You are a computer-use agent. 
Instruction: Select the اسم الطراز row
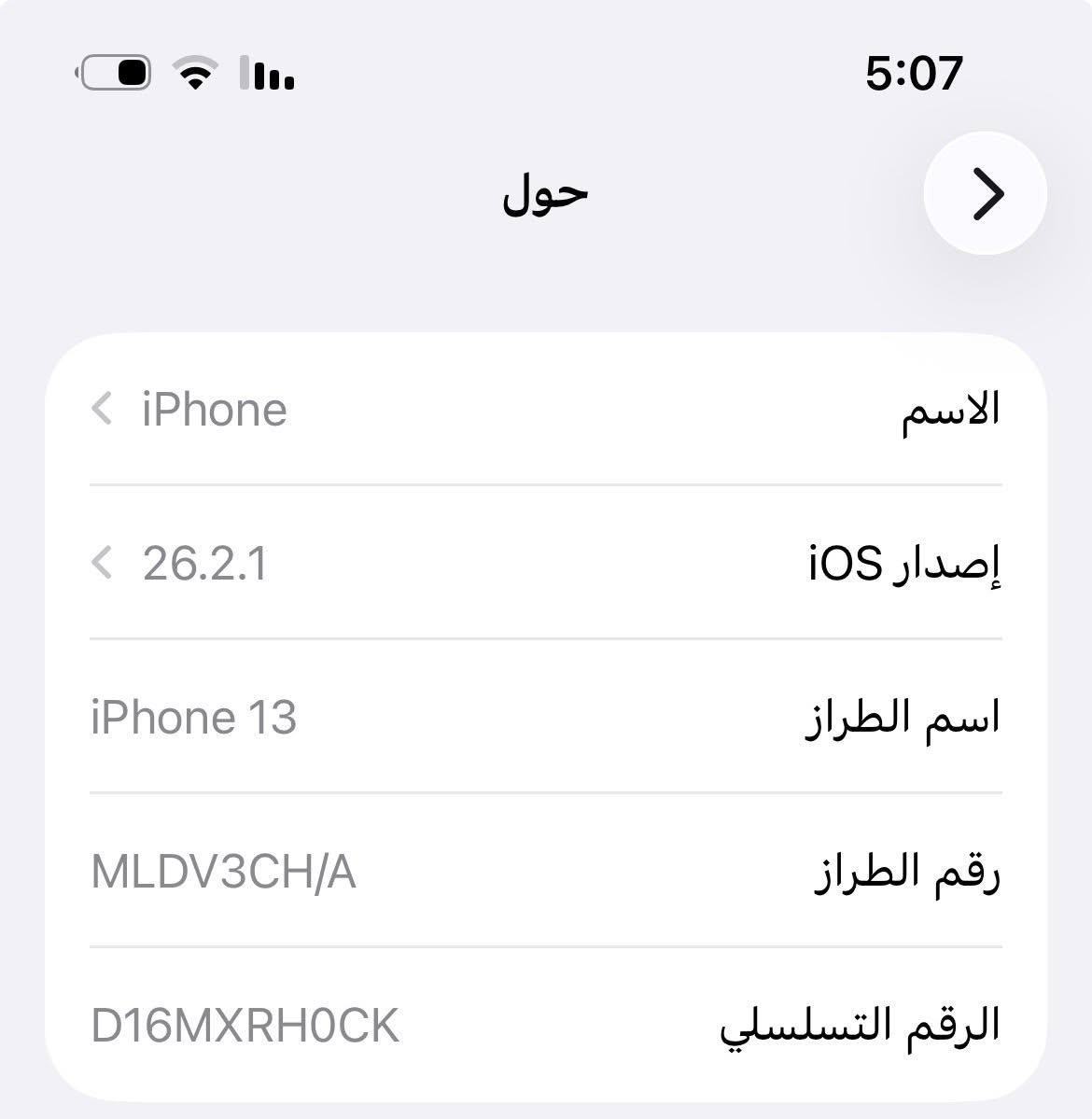click(546, 717)
